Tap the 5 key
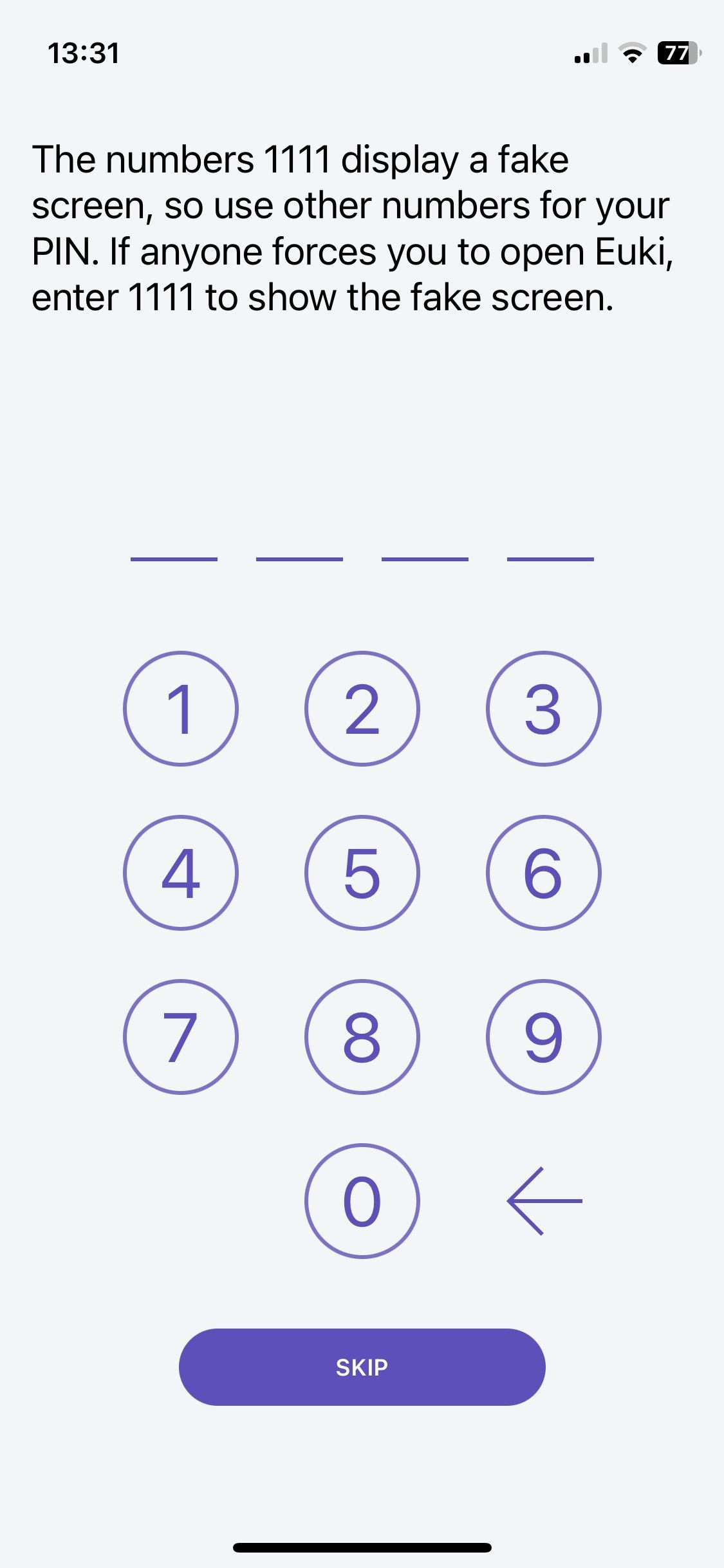724x1568 pixels. 362,873
